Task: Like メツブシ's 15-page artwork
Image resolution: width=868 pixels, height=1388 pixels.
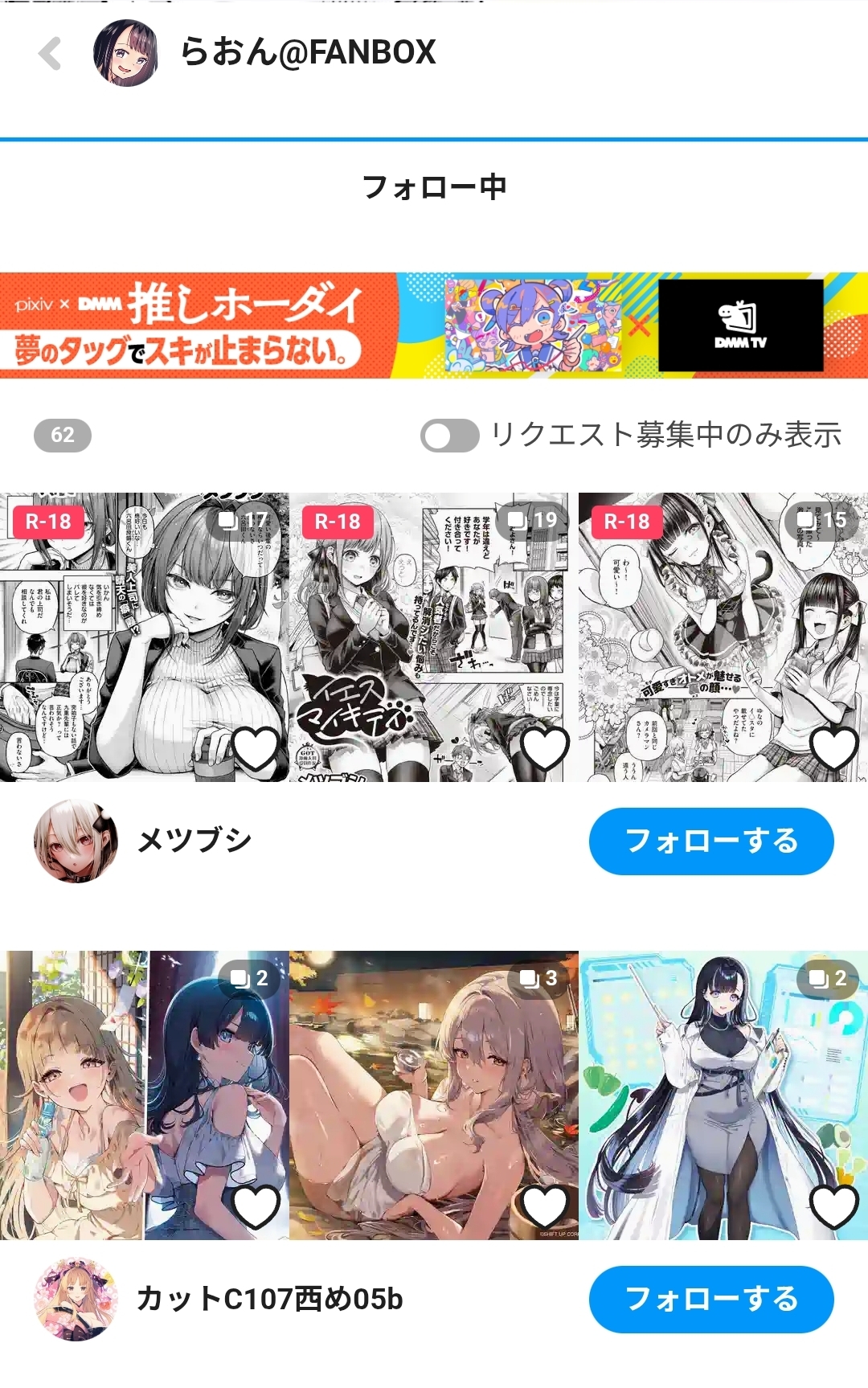Action: coord(834,748)
